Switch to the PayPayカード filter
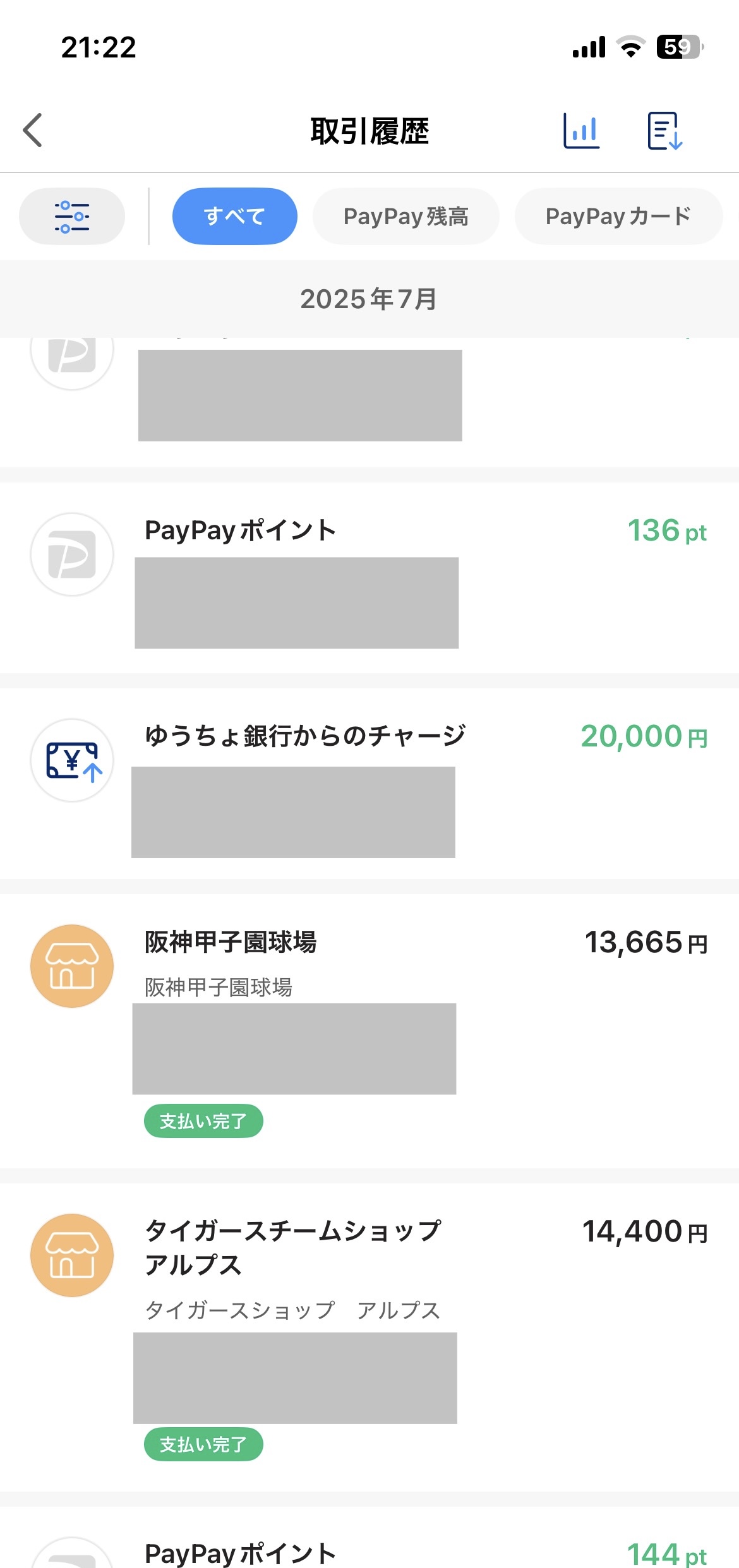This screenshot has height=1568, width=739. pyautogui.click(x=618, y=216)
